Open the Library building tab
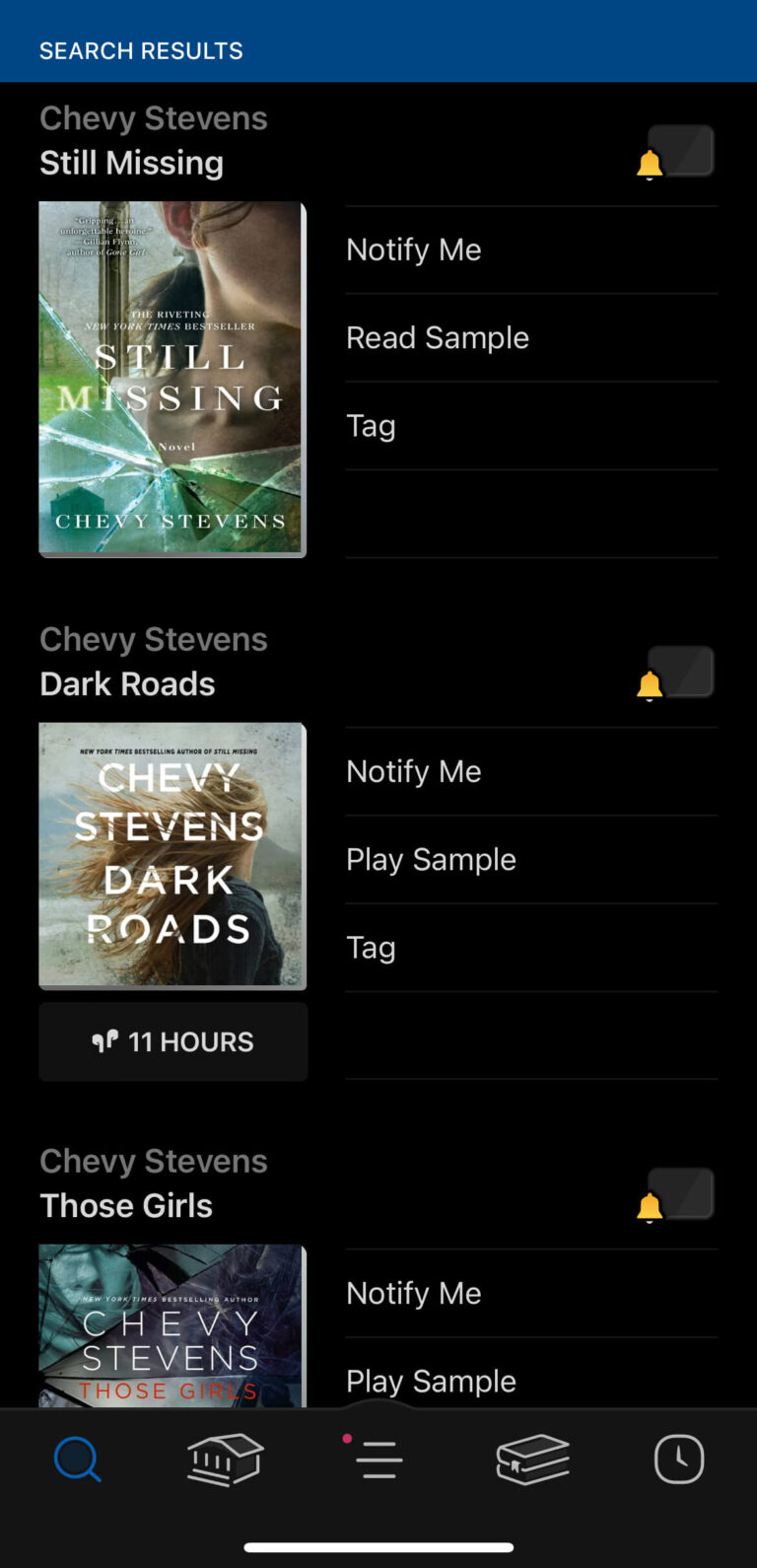The width and height of the screenshot is (757, 1568). click(225, 1460)
